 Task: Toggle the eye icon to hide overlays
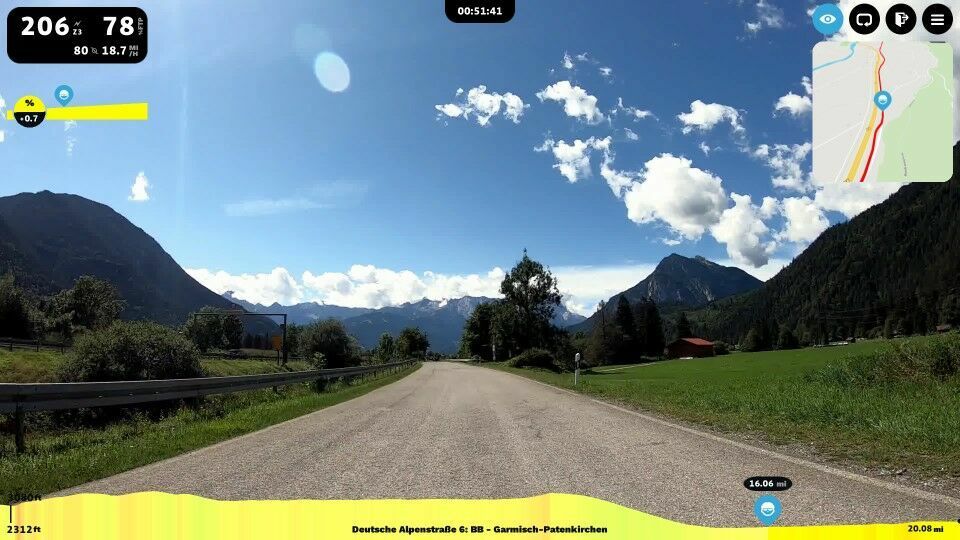pos(827,19)
